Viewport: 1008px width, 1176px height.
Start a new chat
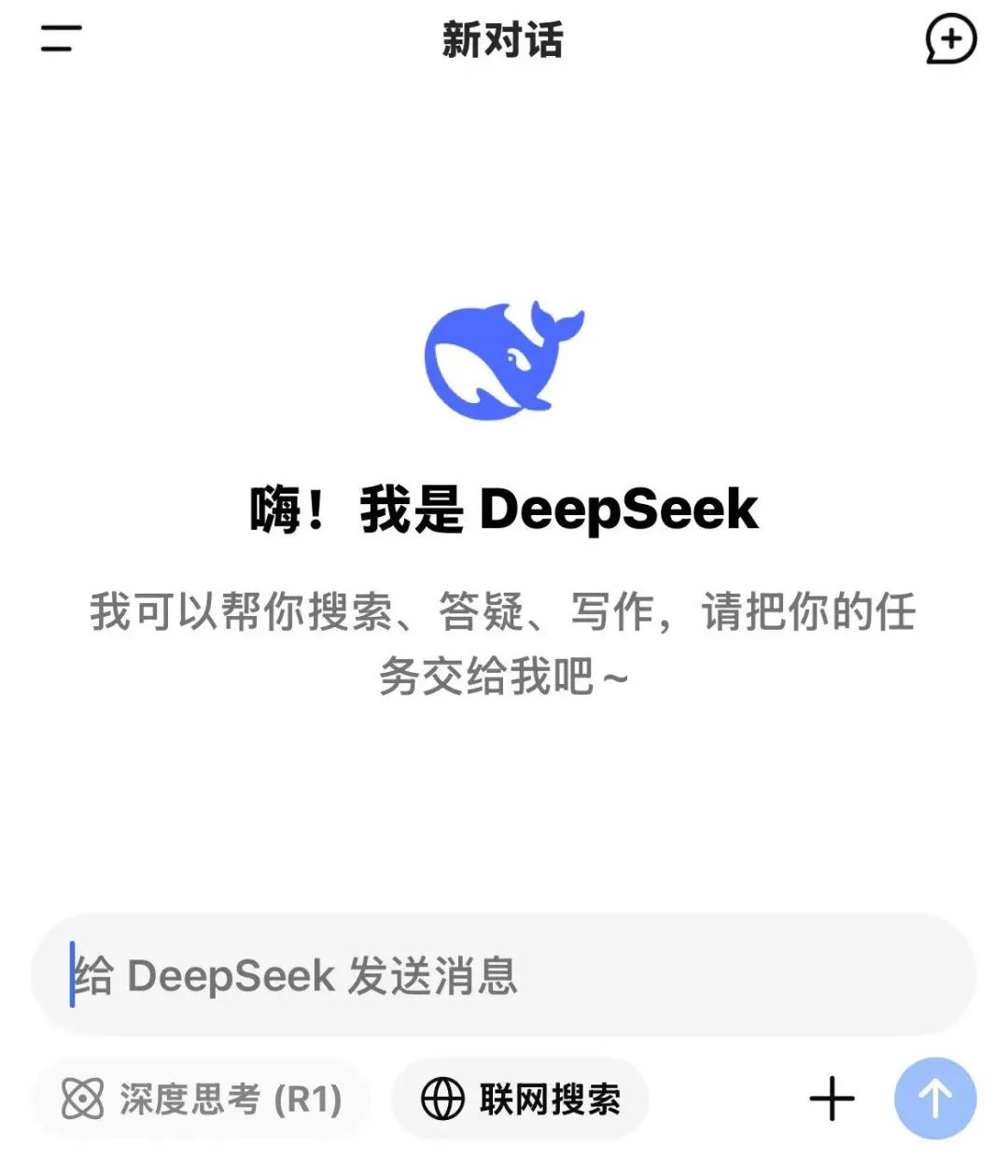pyautogui.click(x=950, y=40)
